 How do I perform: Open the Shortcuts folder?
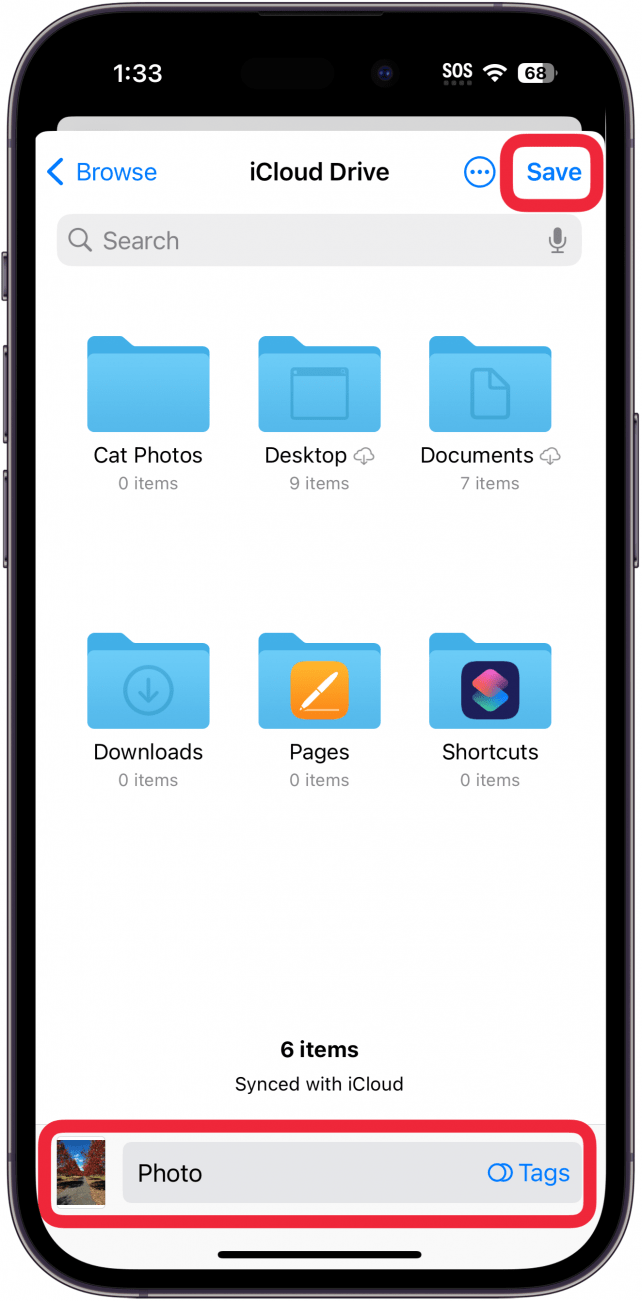[490, 682]
